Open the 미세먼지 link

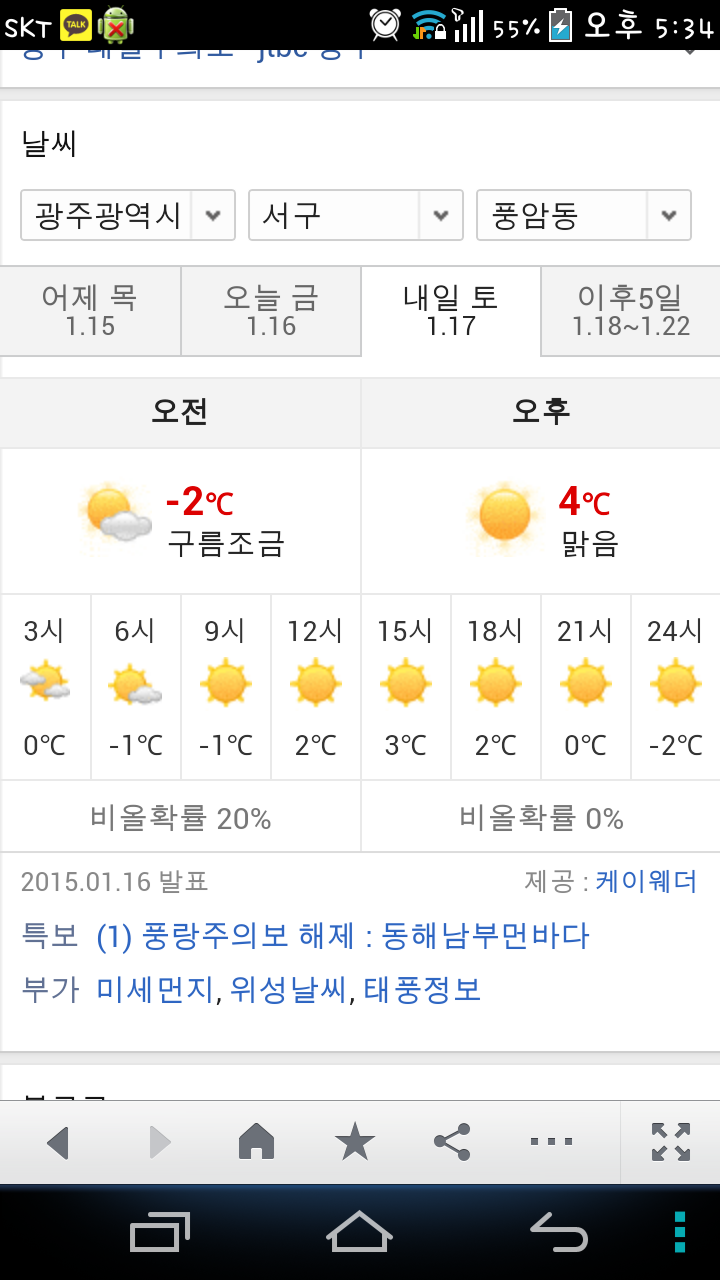pyautogui.click(x=155, y=990)
